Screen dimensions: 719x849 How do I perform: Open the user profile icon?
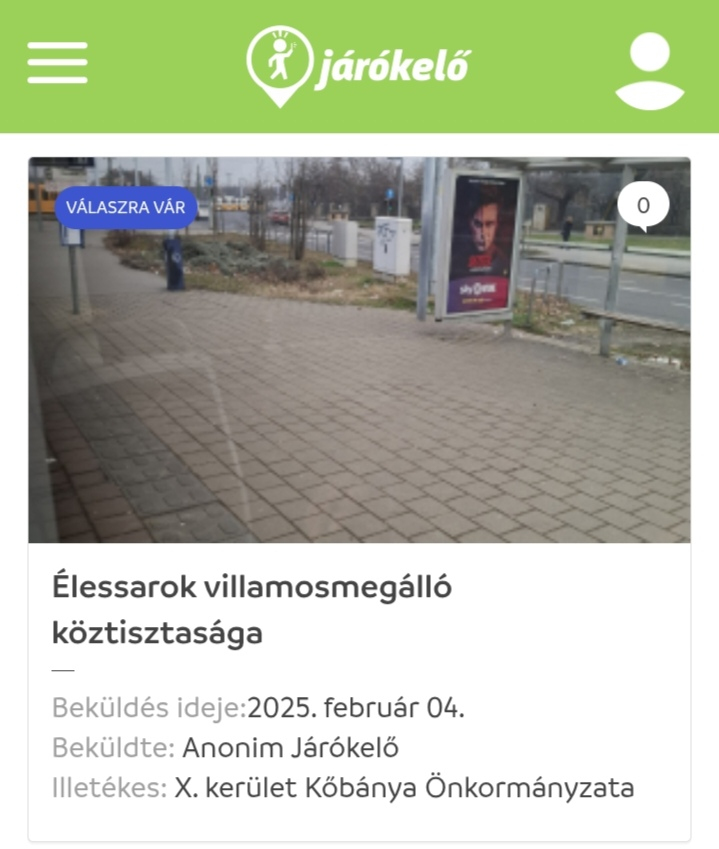pyautogui.click(x=649, y=69)
